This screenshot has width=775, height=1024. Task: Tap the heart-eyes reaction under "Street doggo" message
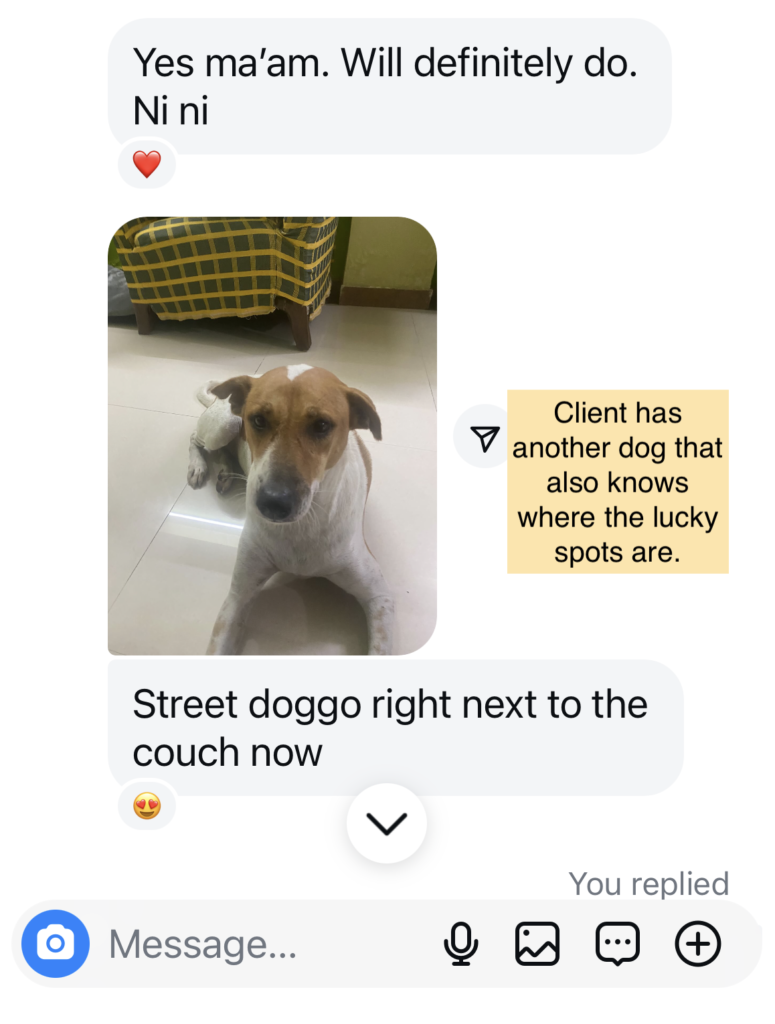pos(147,805)
